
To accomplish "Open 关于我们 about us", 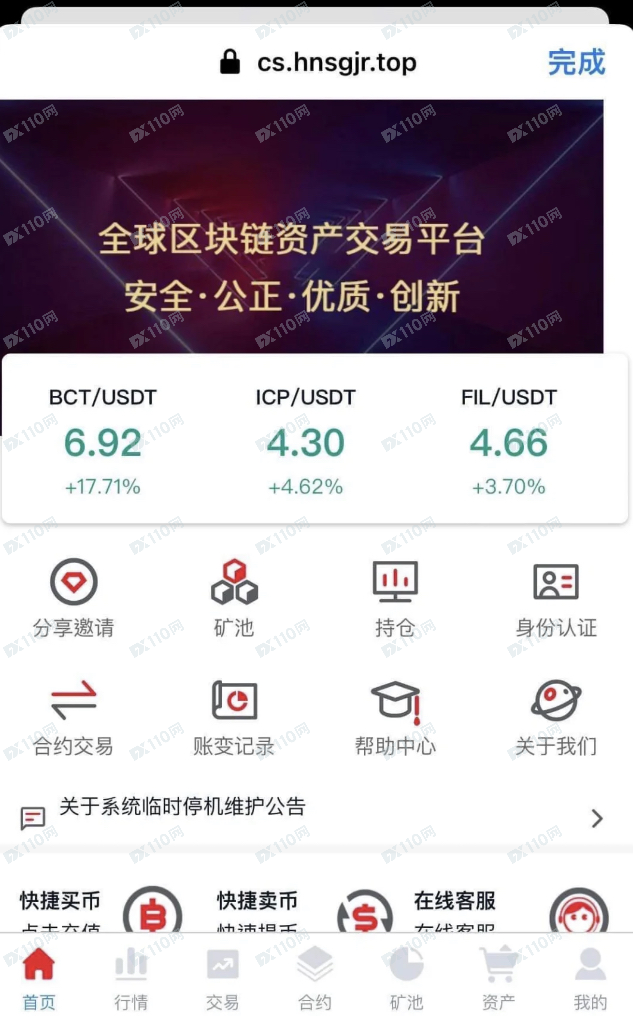I will [556, 717].
